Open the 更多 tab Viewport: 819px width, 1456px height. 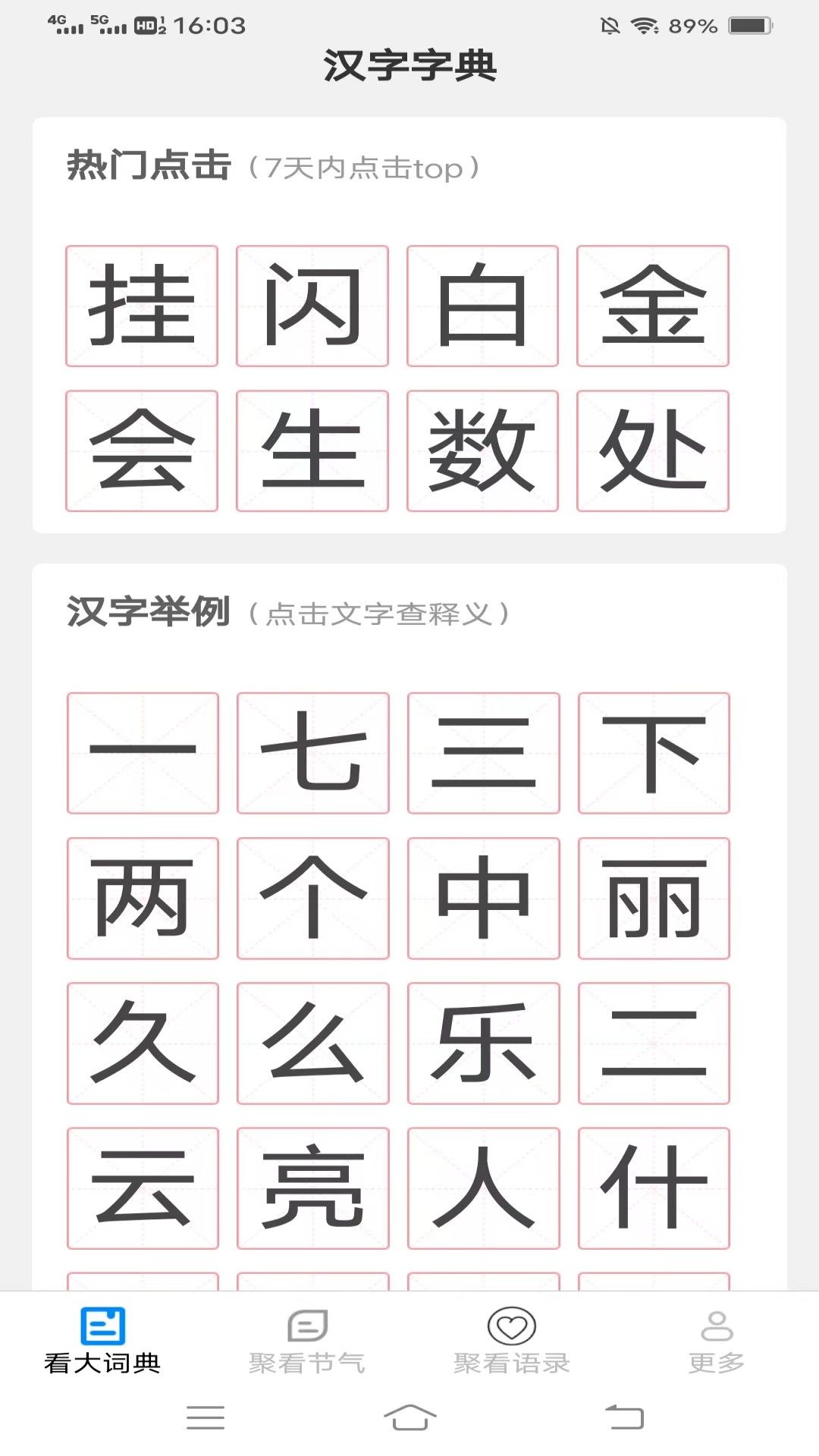tap(717, 1341)
